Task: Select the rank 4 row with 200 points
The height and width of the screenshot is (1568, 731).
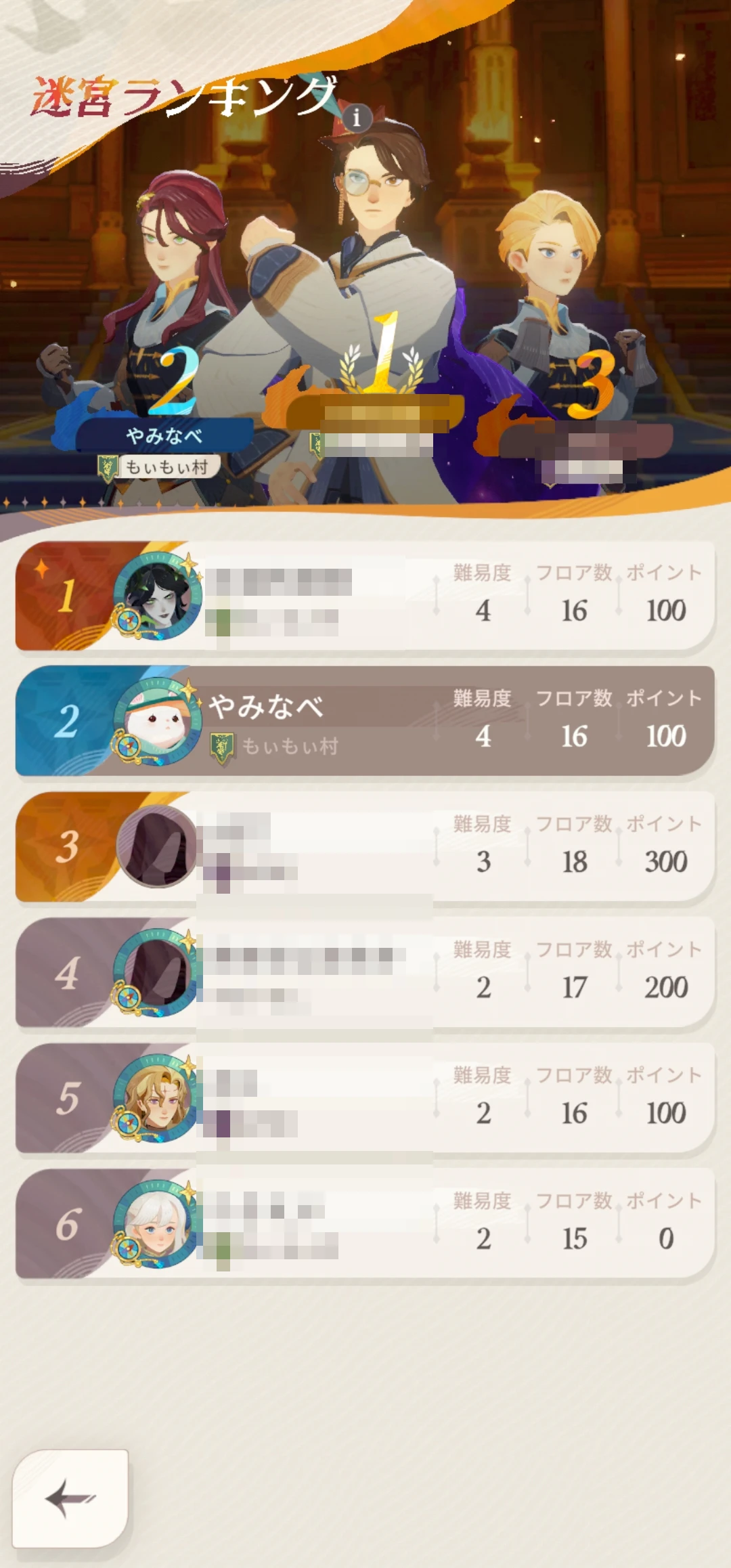Action: 365,972
